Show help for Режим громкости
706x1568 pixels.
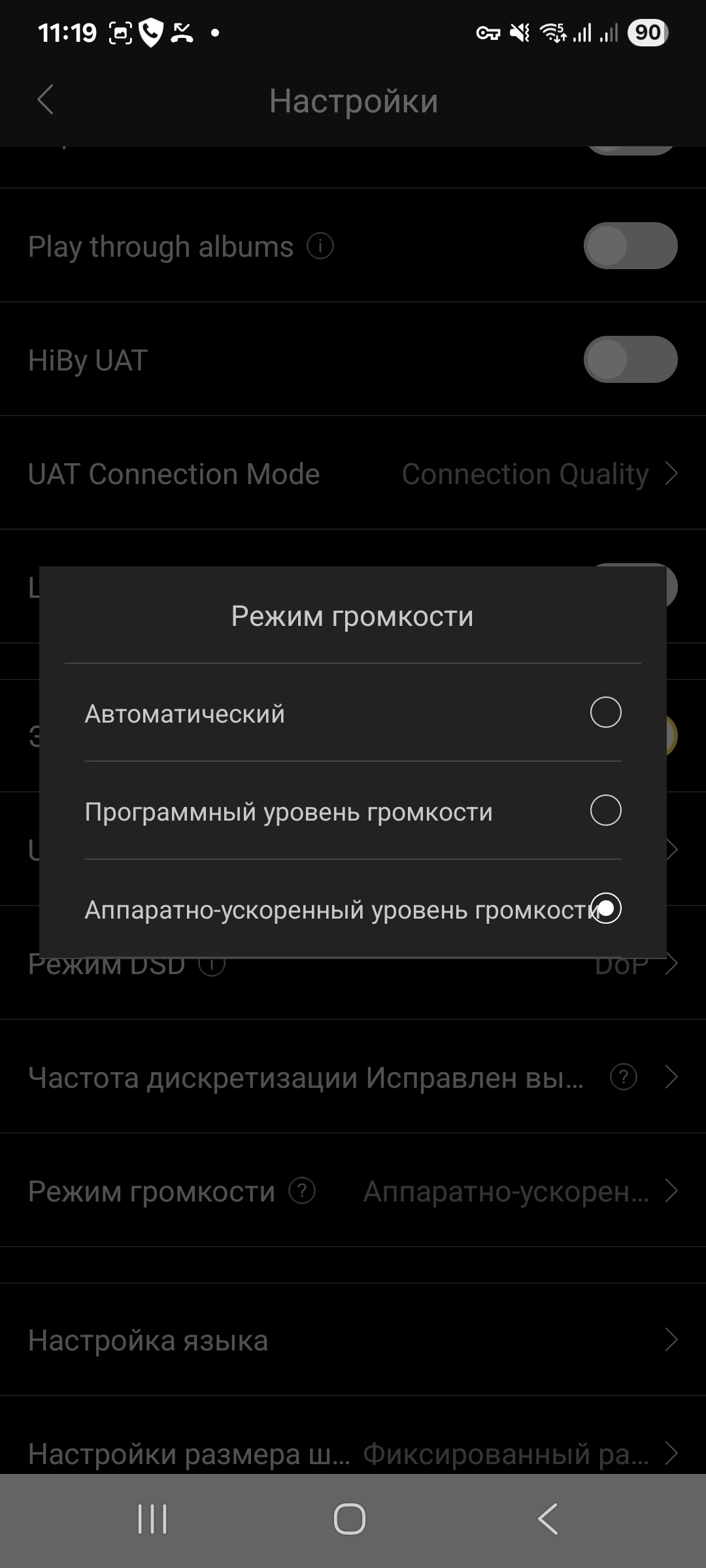coord(302,1190)
